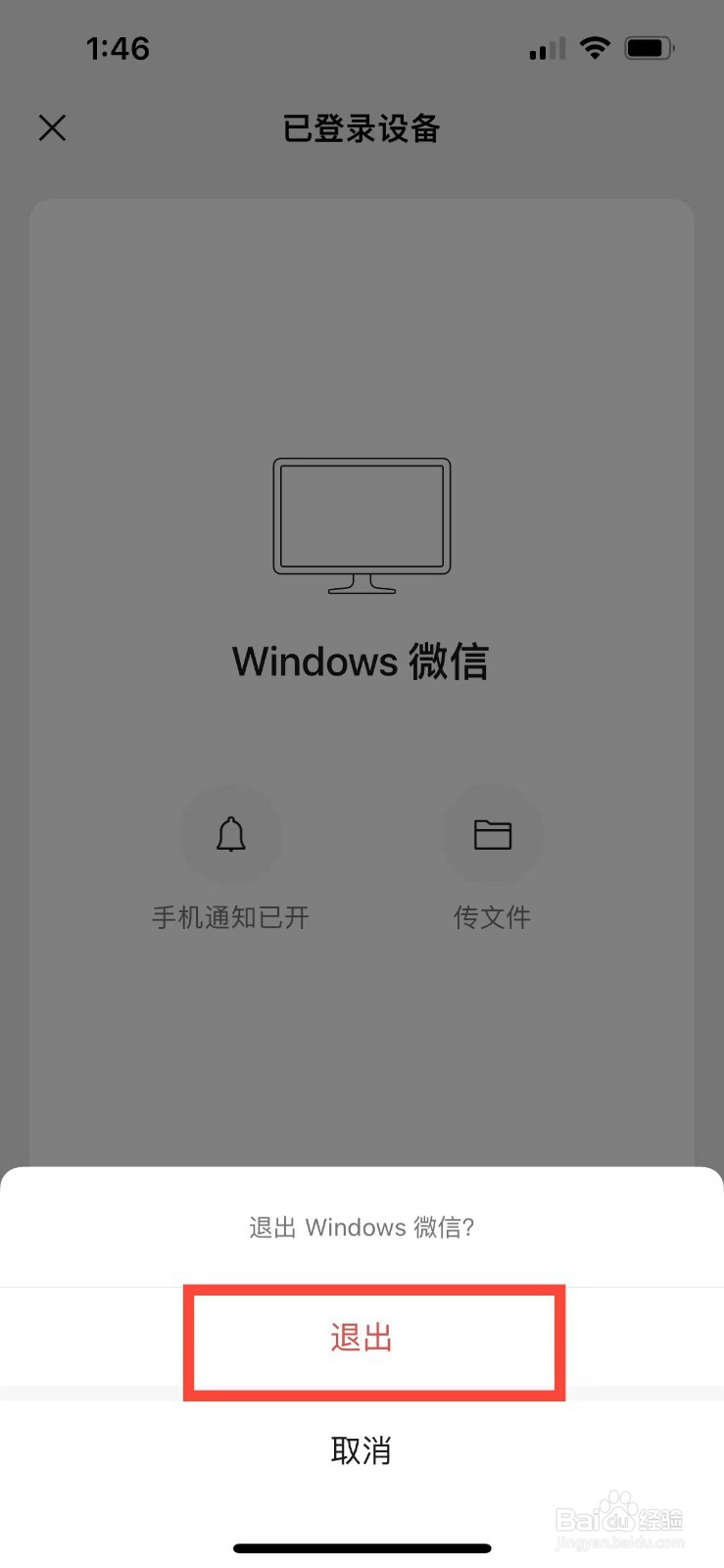The height and width of the screenshot is (1568, 724).
Task: Click the Windows monitor device icon
Action: pyautogui.click(x=361, y=524)
